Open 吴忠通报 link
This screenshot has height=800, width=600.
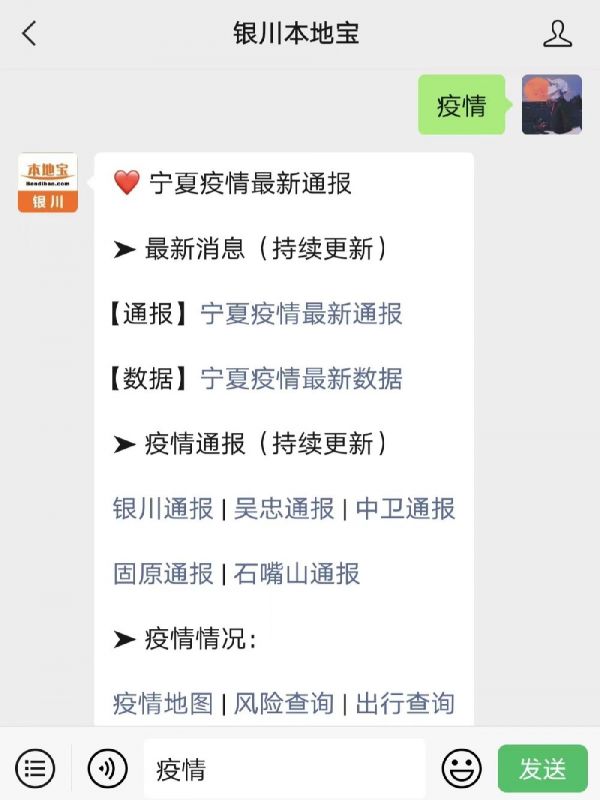click(284, 508)
